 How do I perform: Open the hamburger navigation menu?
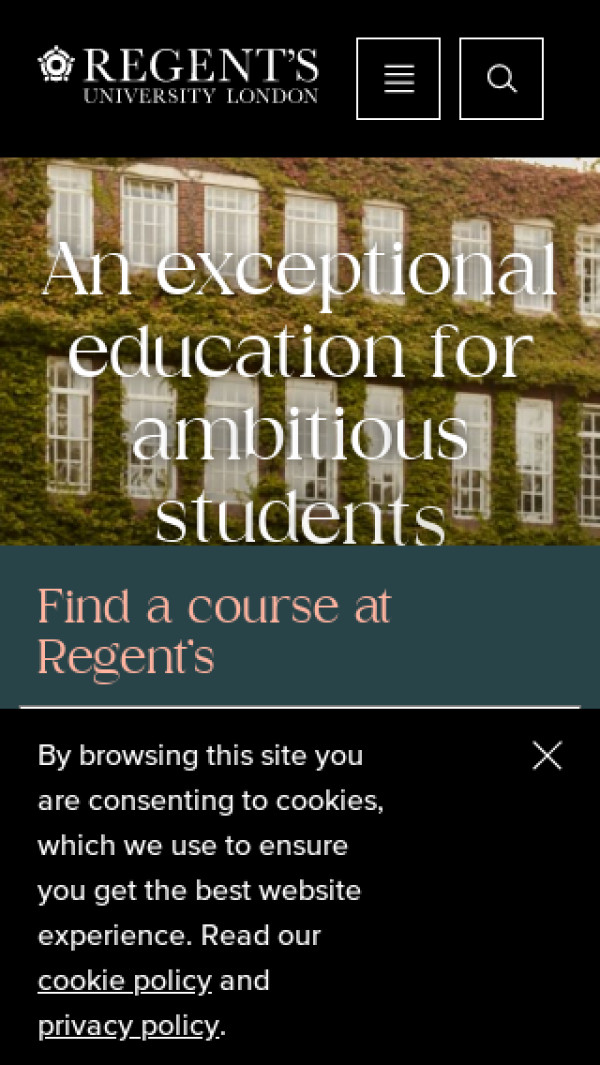coord(398,79)
